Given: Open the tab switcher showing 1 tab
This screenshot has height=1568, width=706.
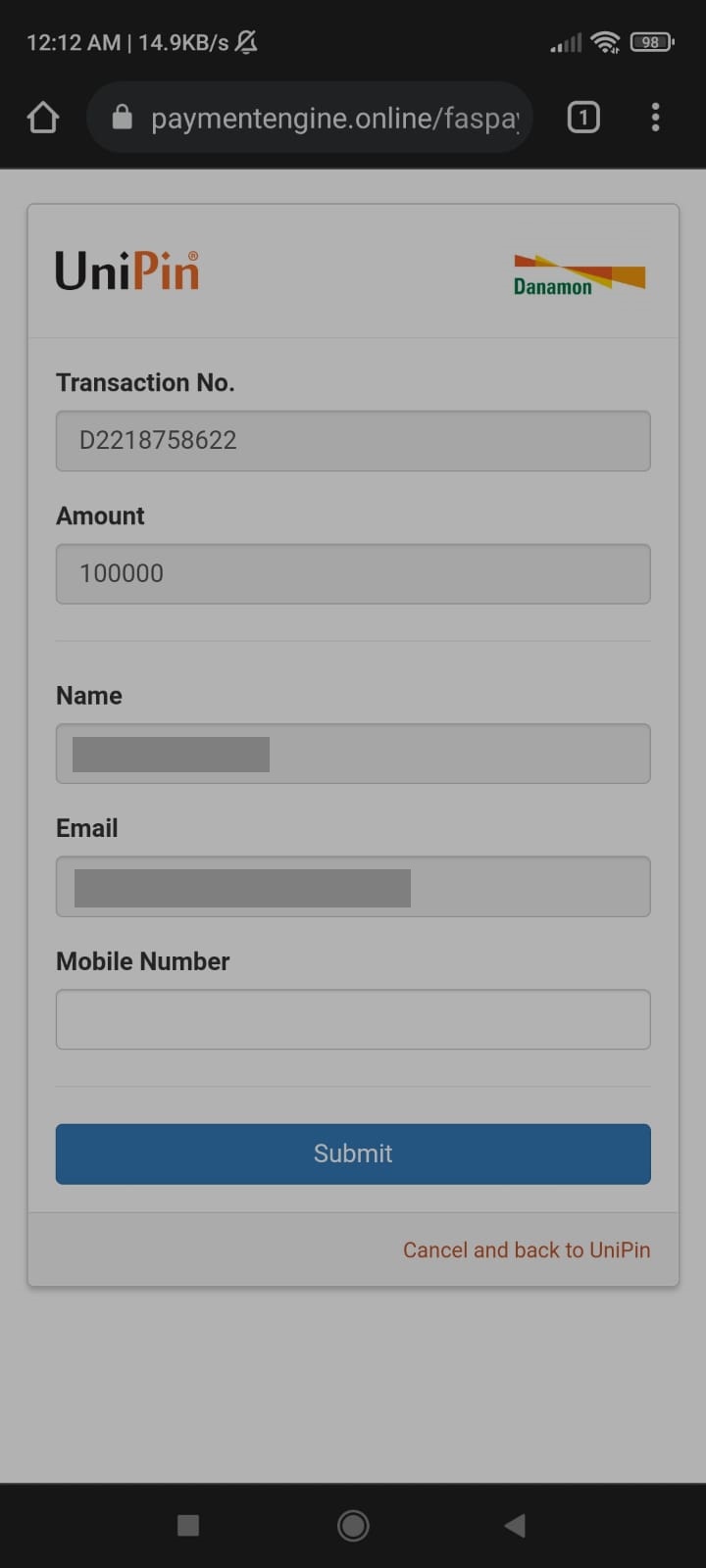Looking at the screenshot, I should coord(583,118).
